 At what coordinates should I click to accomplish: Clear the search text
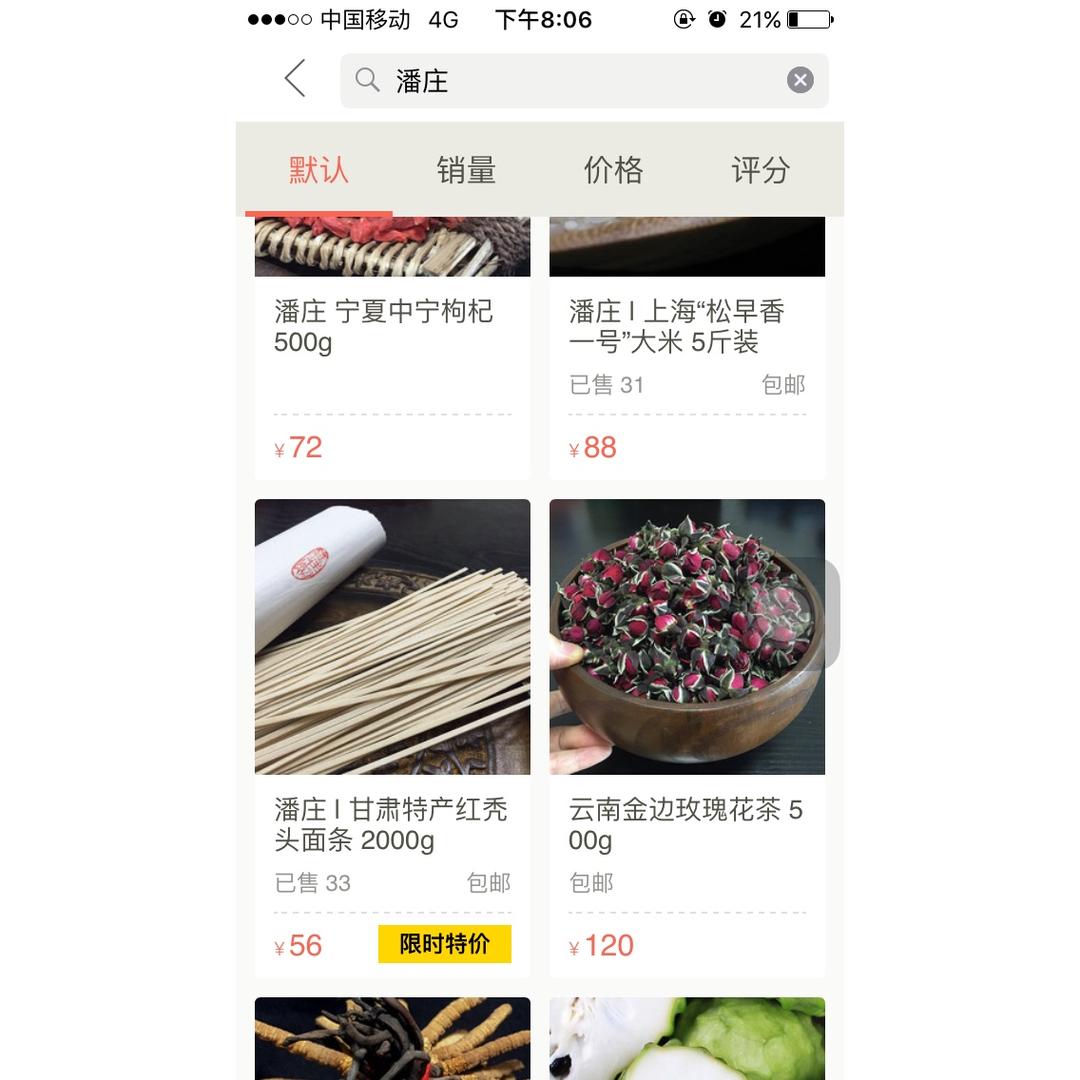(800, 80)
